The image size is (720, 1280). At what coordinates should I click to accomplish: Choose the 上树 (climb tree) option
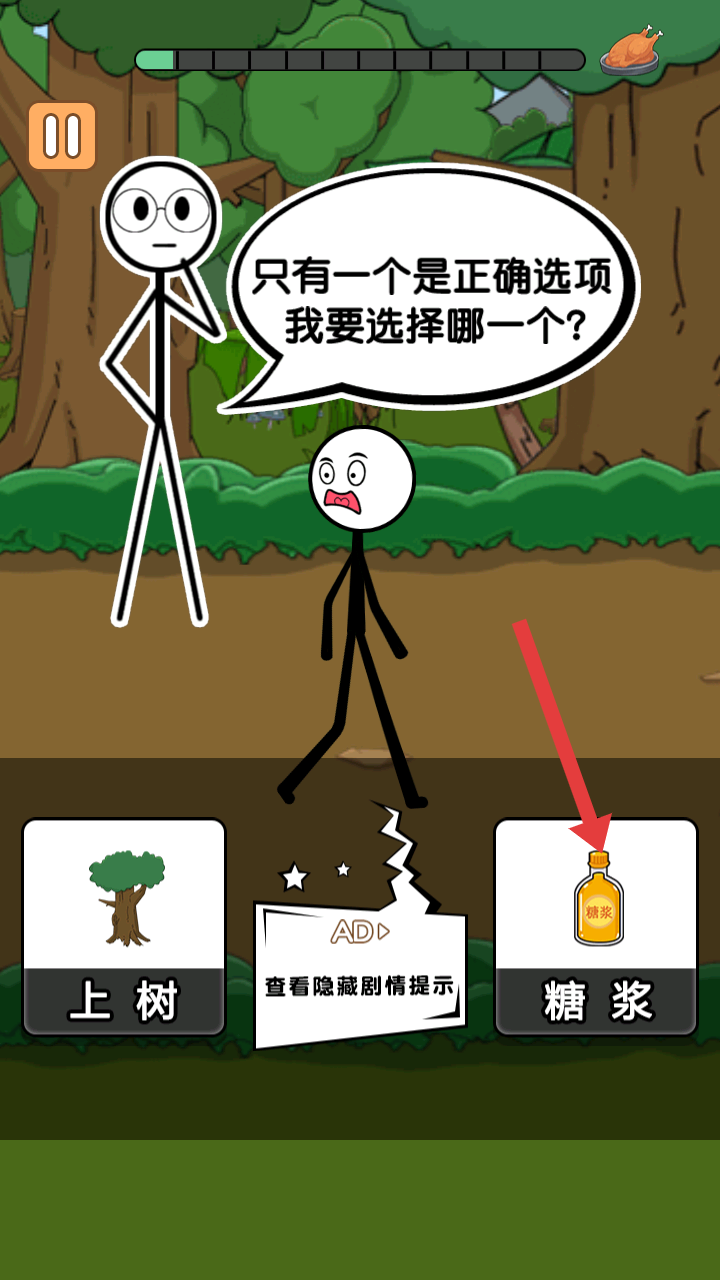124,927
